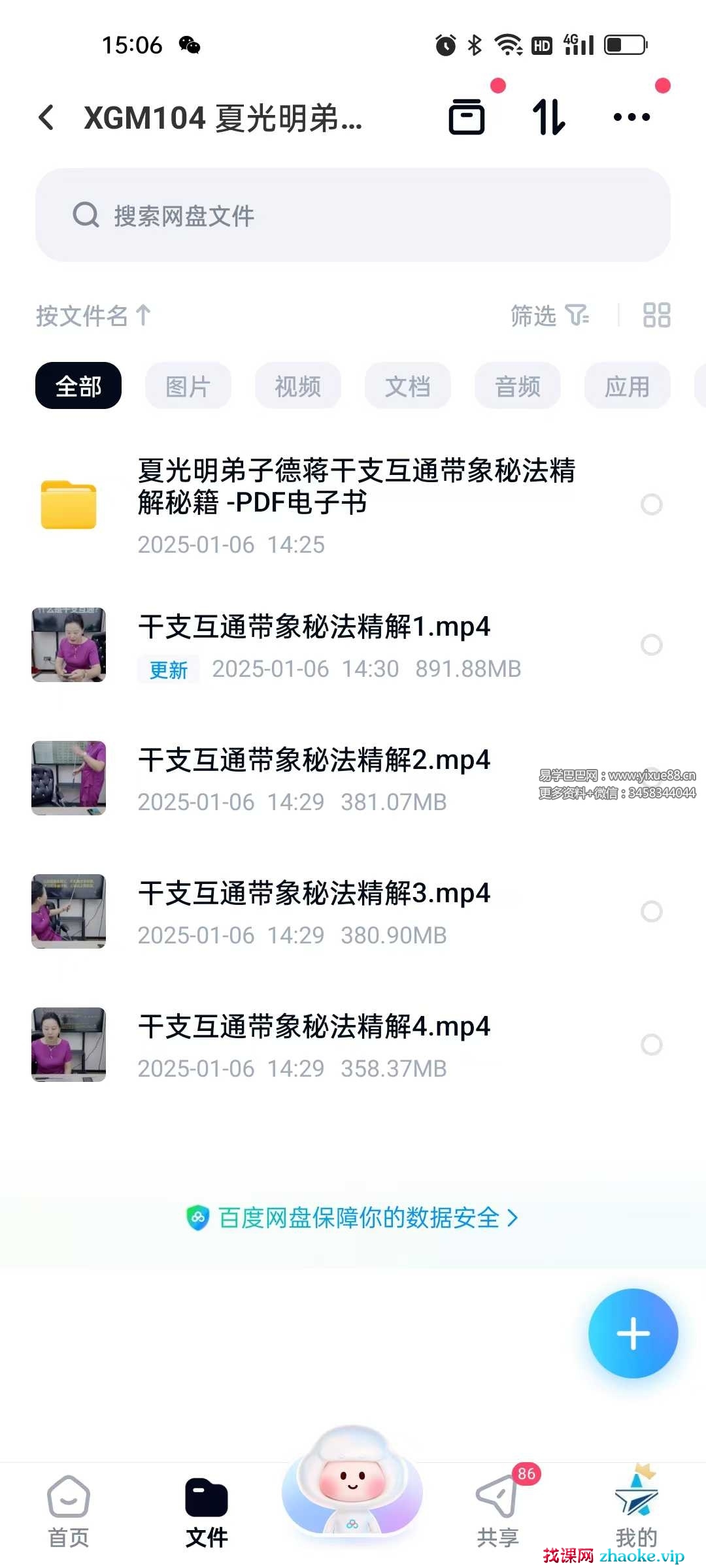Tap the blue plus upload button
706x1568 pixels.
[633, 1333]
